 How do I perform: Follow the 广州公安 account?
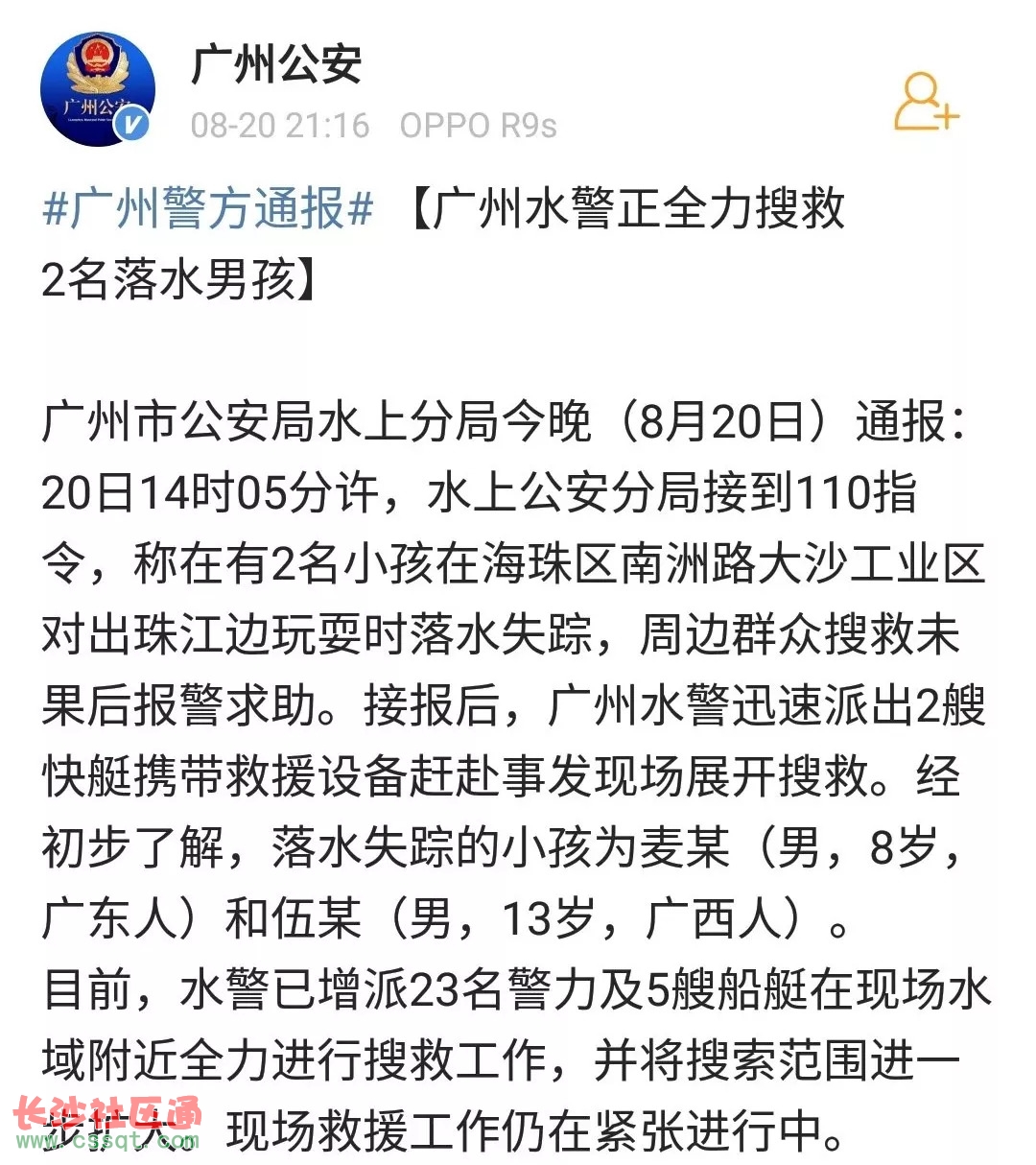926,102
